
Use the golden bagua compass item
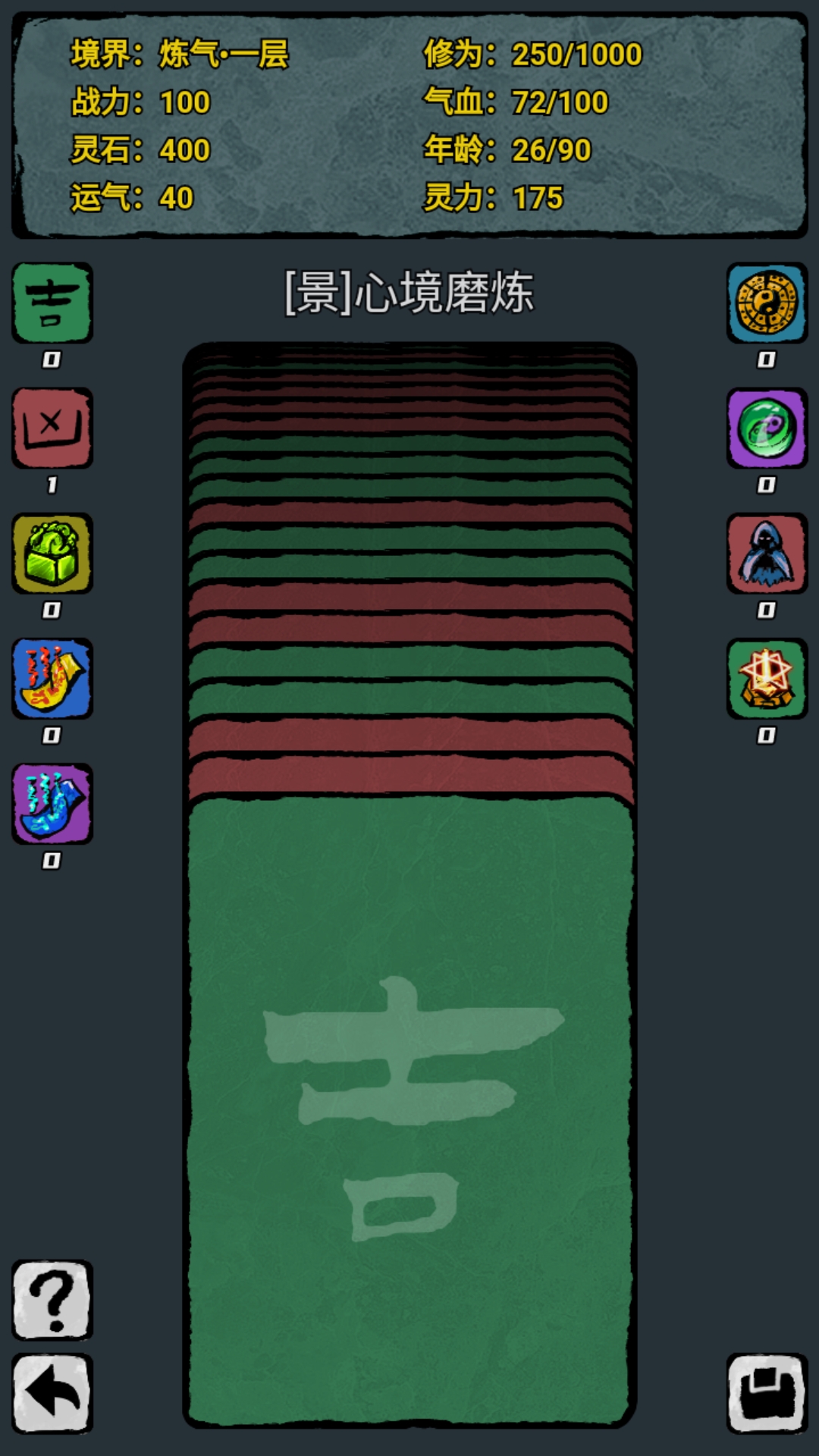767,303
